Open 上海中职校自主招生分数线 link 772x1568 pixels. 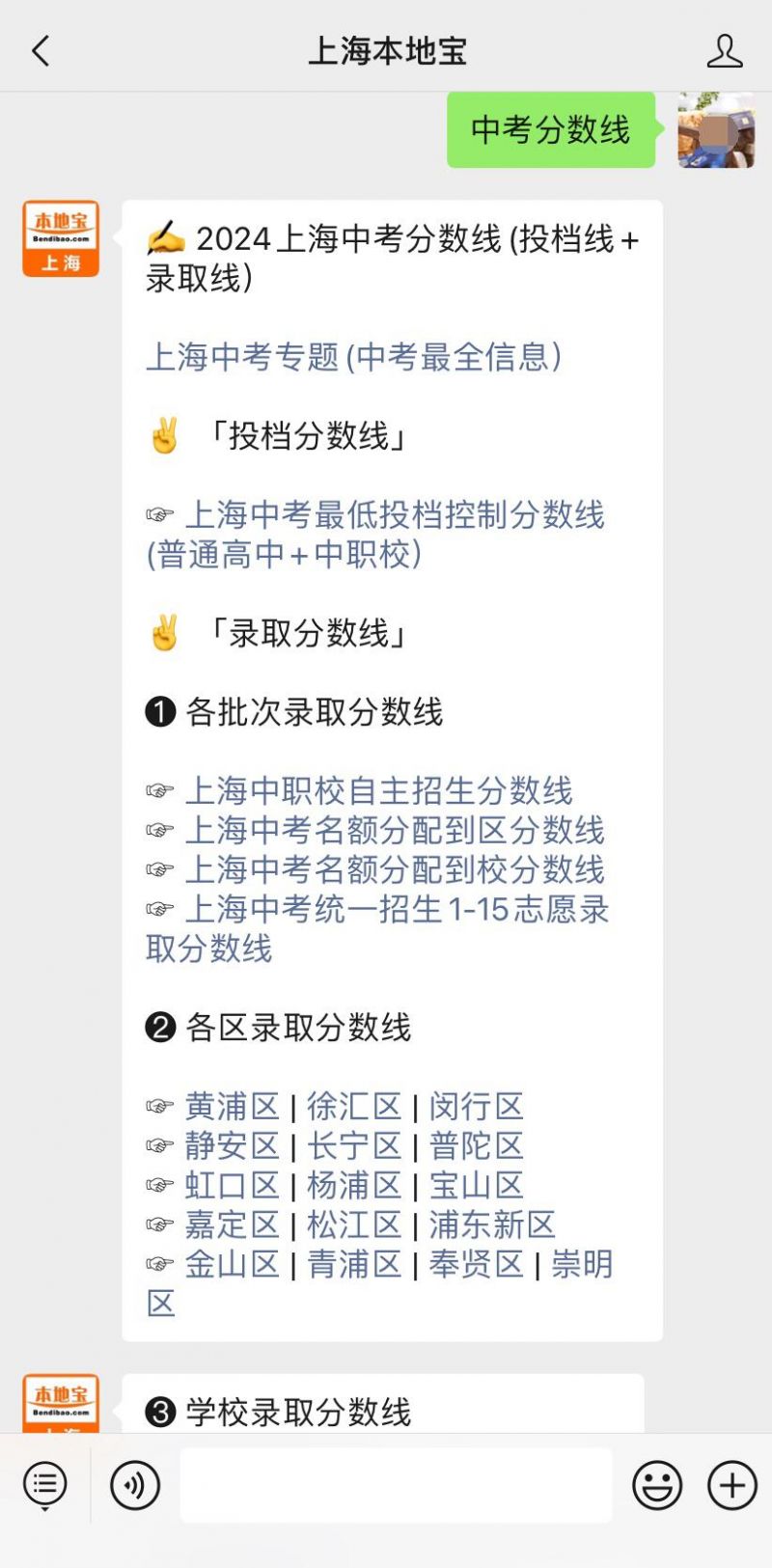click(x=378, y=790)
